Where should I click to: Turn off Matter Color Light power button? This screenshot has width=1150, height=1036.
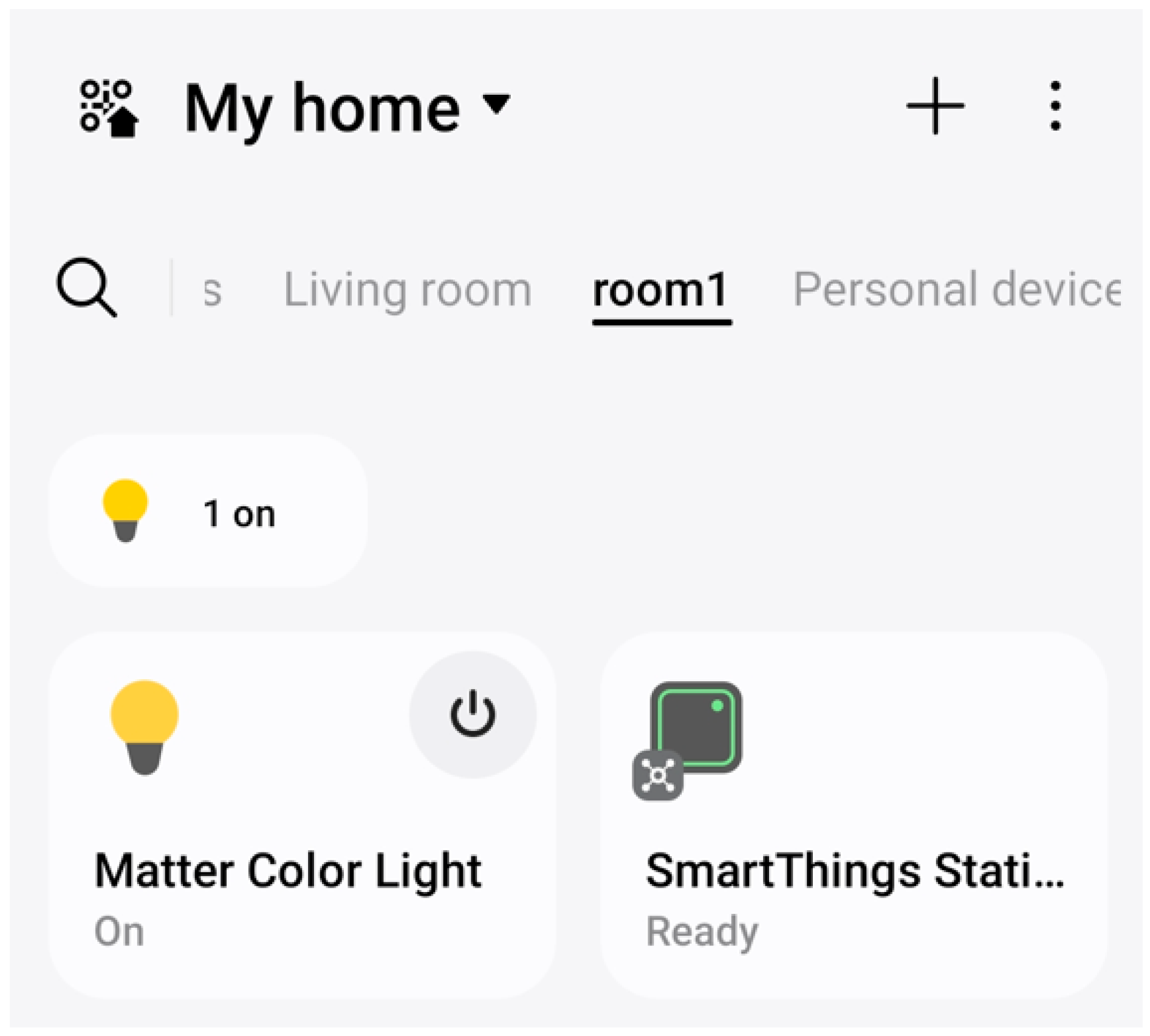(472, 715)
